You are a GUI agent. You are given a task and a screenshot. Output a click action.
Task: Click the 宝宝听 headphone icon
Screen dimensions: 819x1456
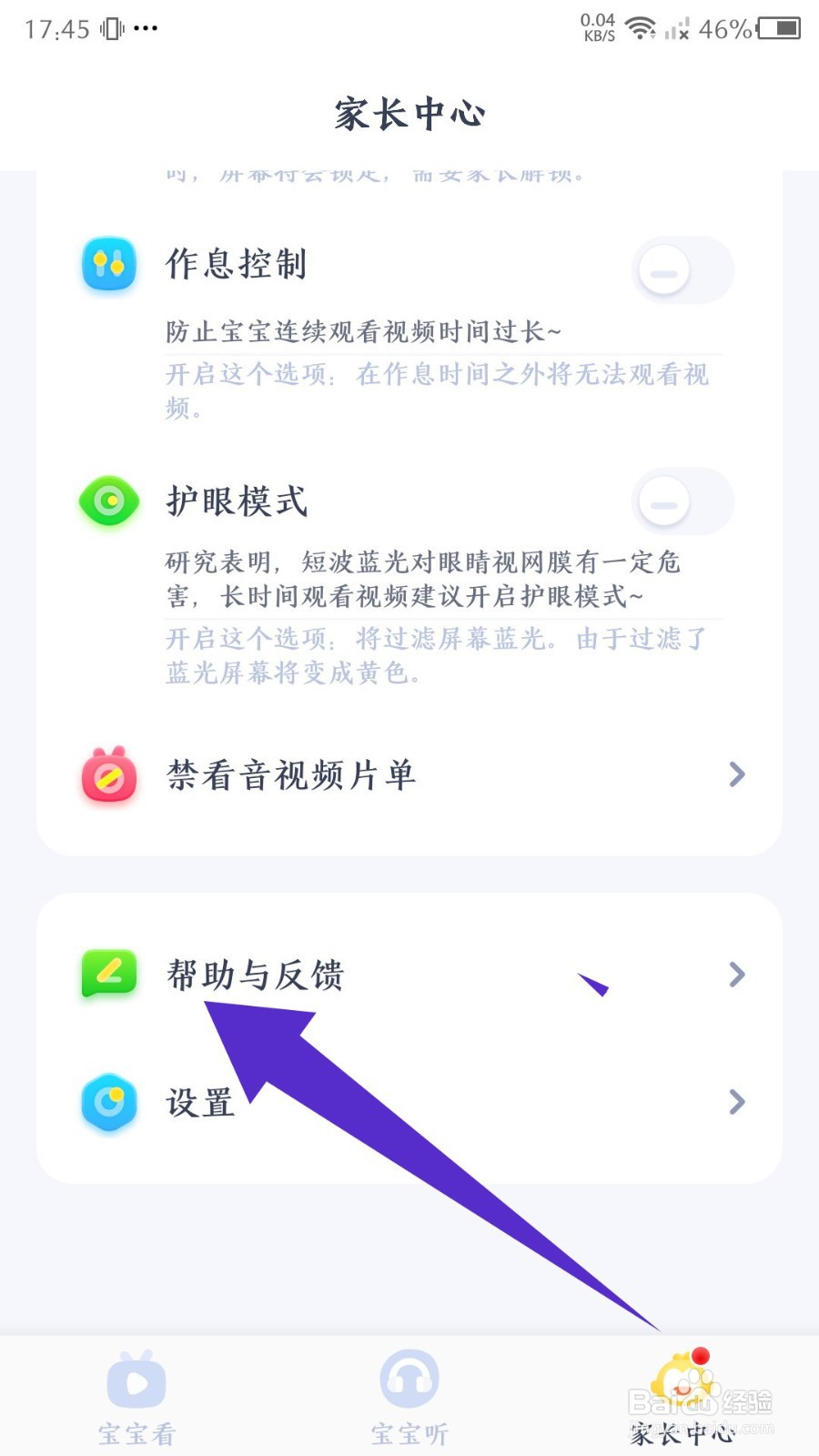click(409, 1379)
